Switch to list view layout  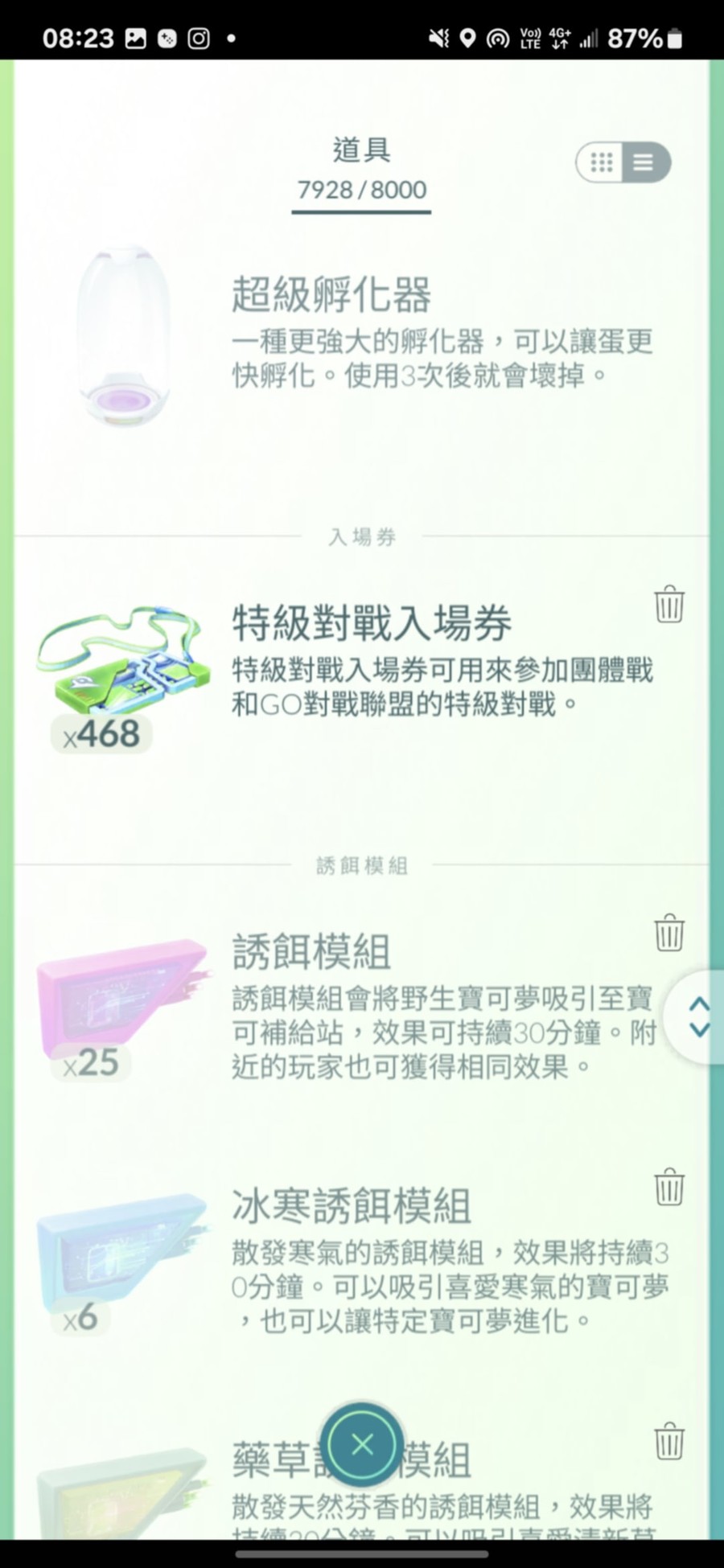click(644, 162)
